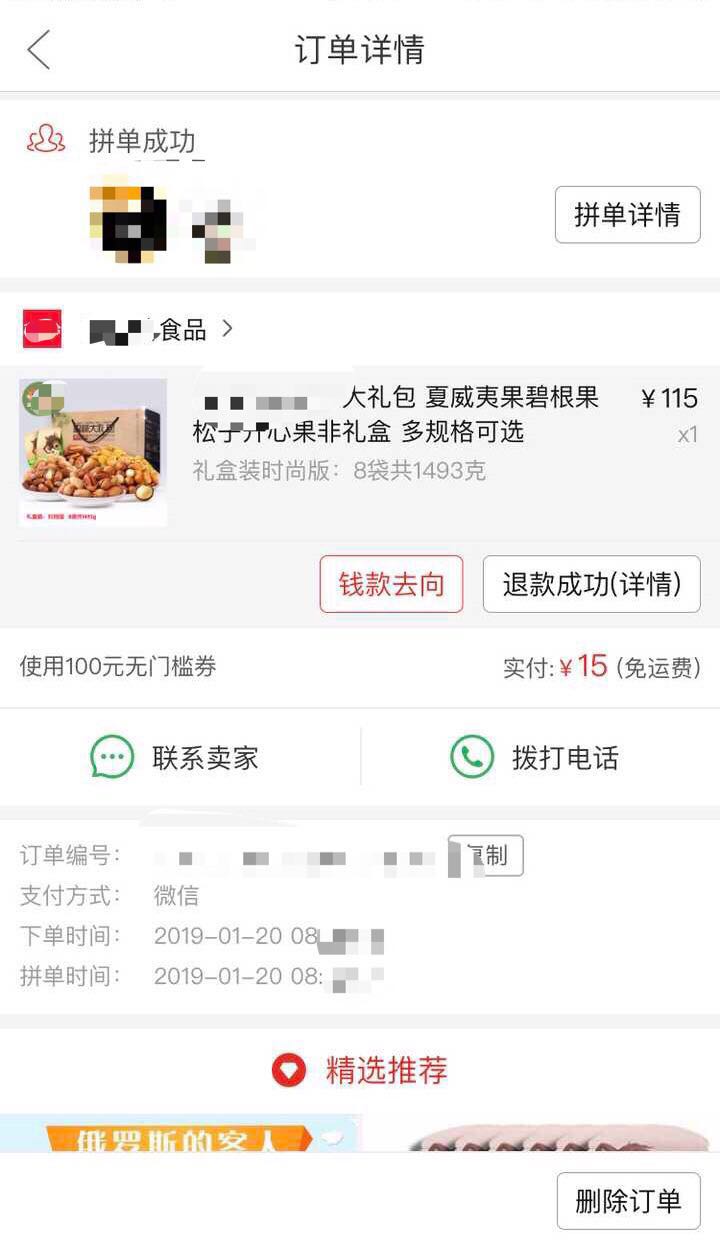
Task: Contact the seller via 联系卖家
Action: (176, 757)
